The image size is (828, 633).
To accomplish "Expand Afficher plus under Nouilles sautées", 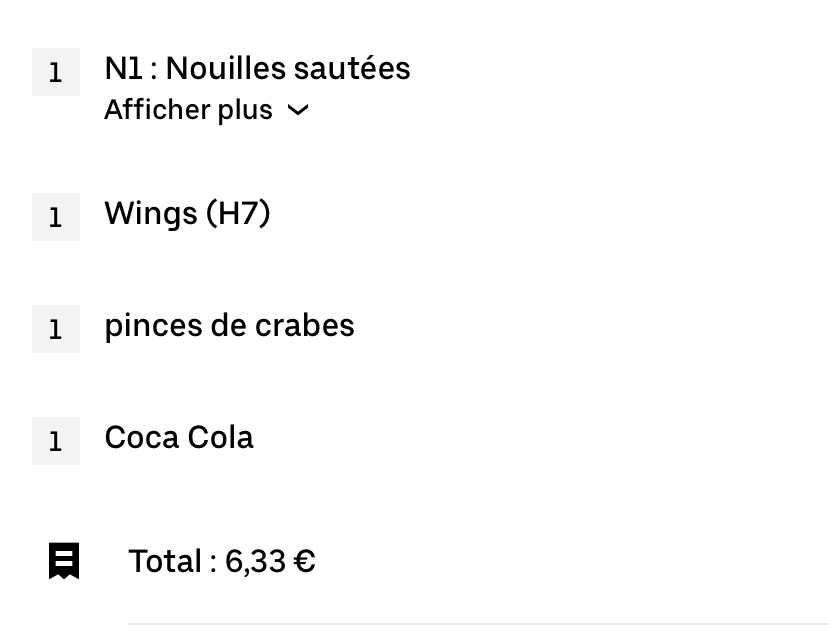I will 206,110.
